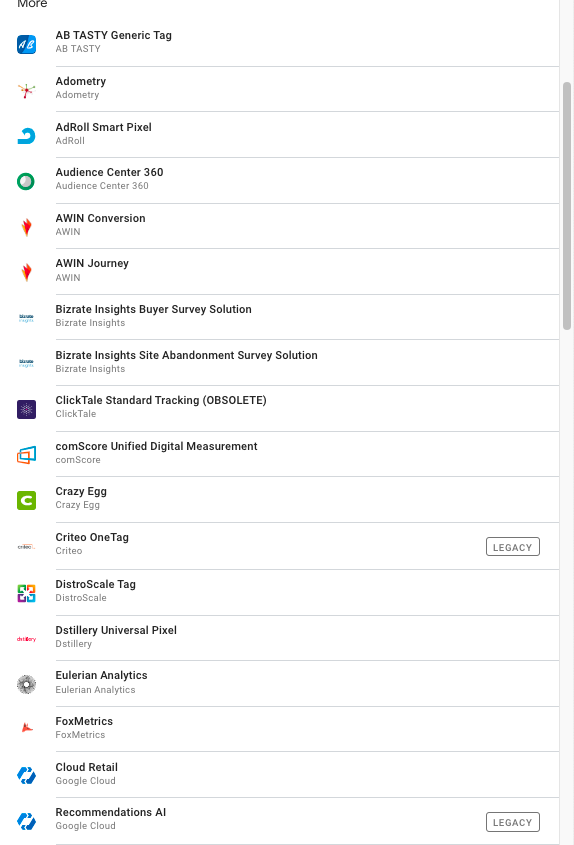The height and width of the screenshot is (845, 574).
Task: Choose AWIN Journey tag
Action: [x=279, y=272]
